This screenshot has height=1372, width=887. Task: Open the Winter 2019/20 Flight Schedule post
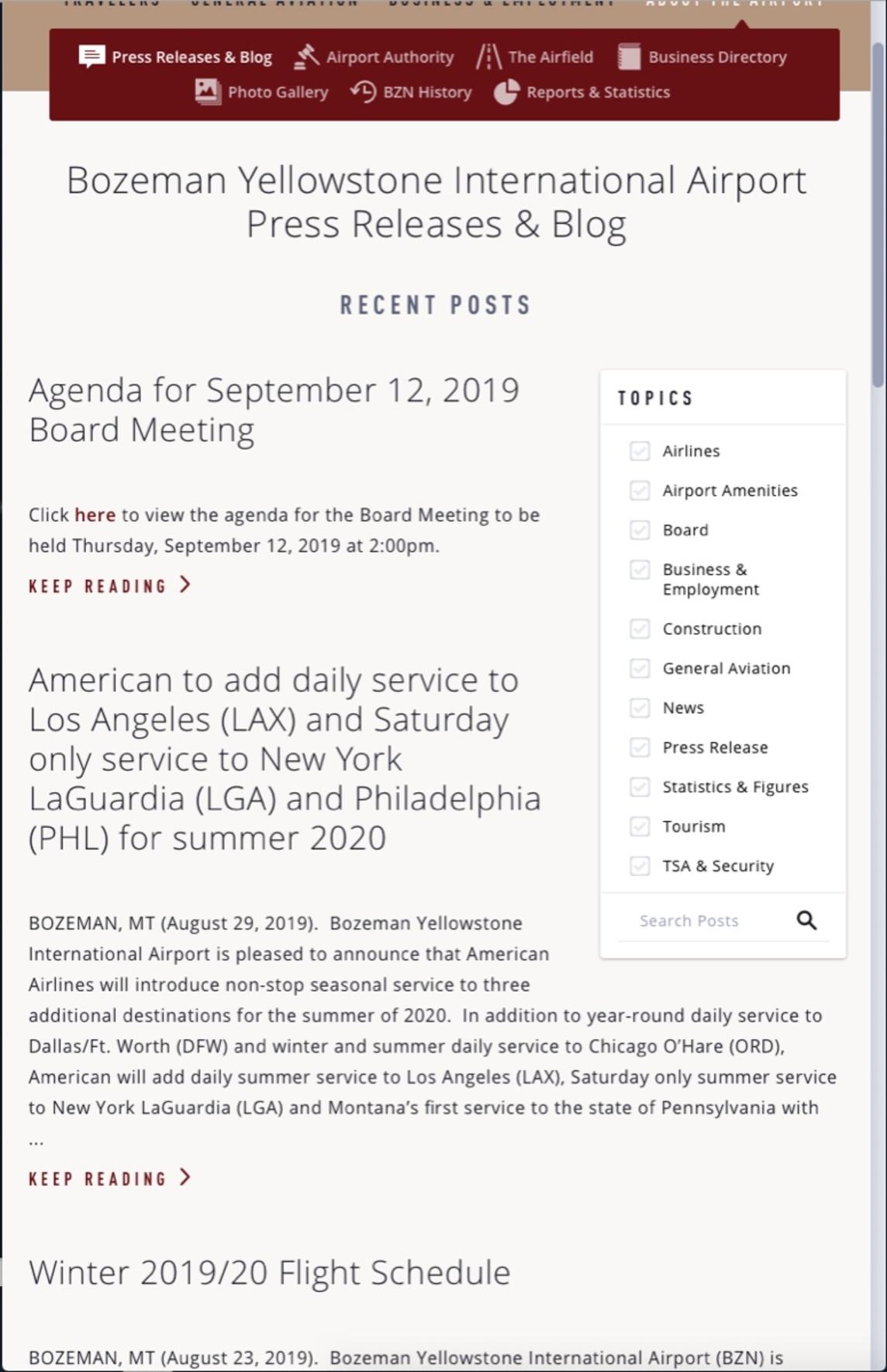pyautogui.click(x=269, y=1273)
